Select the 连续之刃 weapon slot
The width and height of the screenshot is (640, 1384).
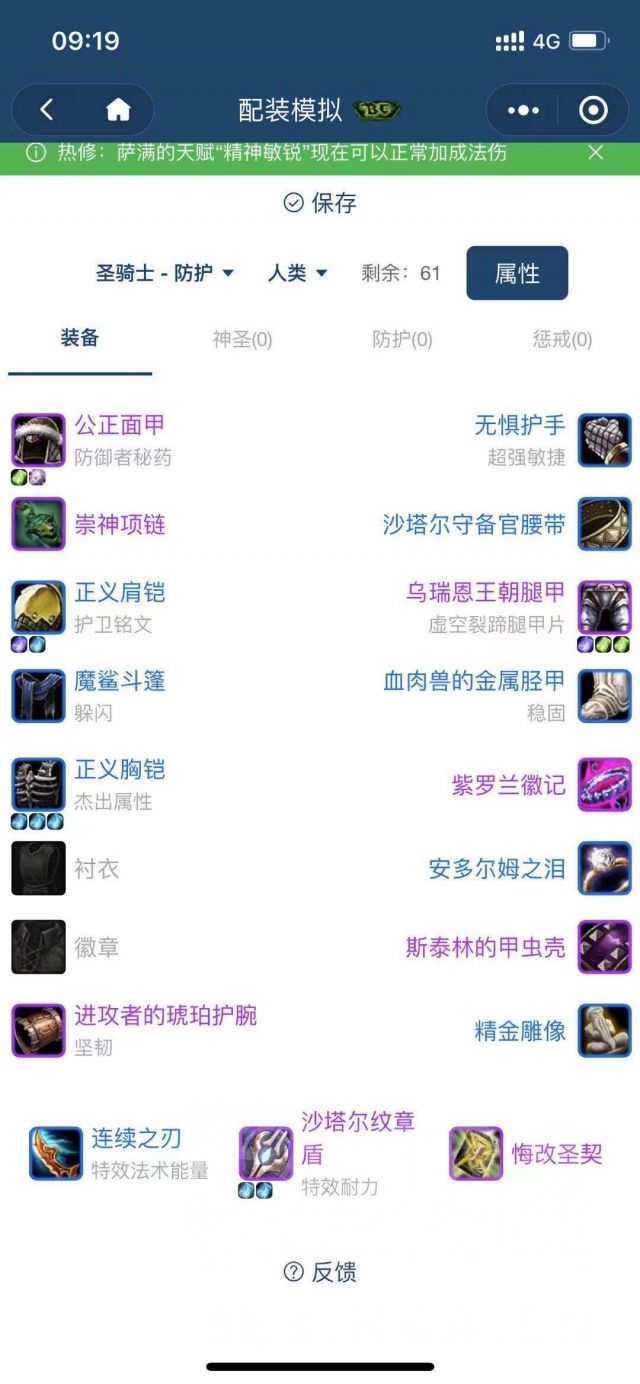pyautogui.click(x=136, y=1138)
